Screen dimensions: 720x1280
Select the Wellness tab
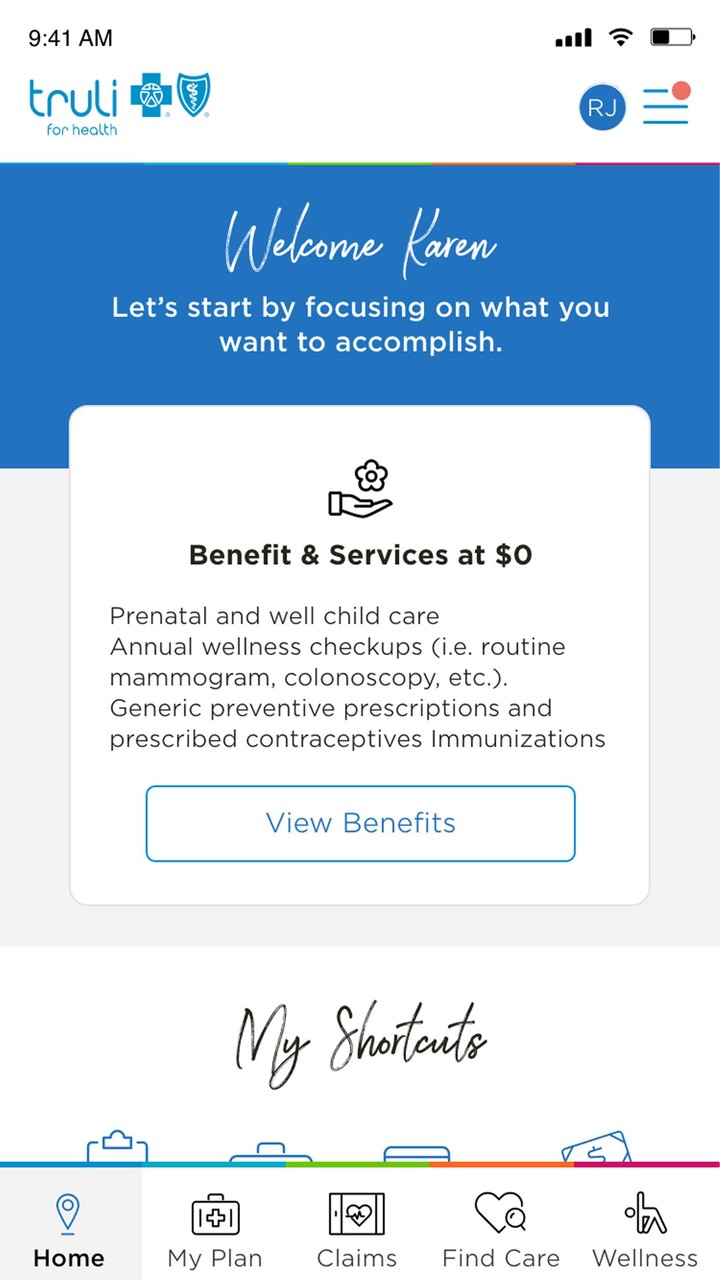tap(645, 1230)
